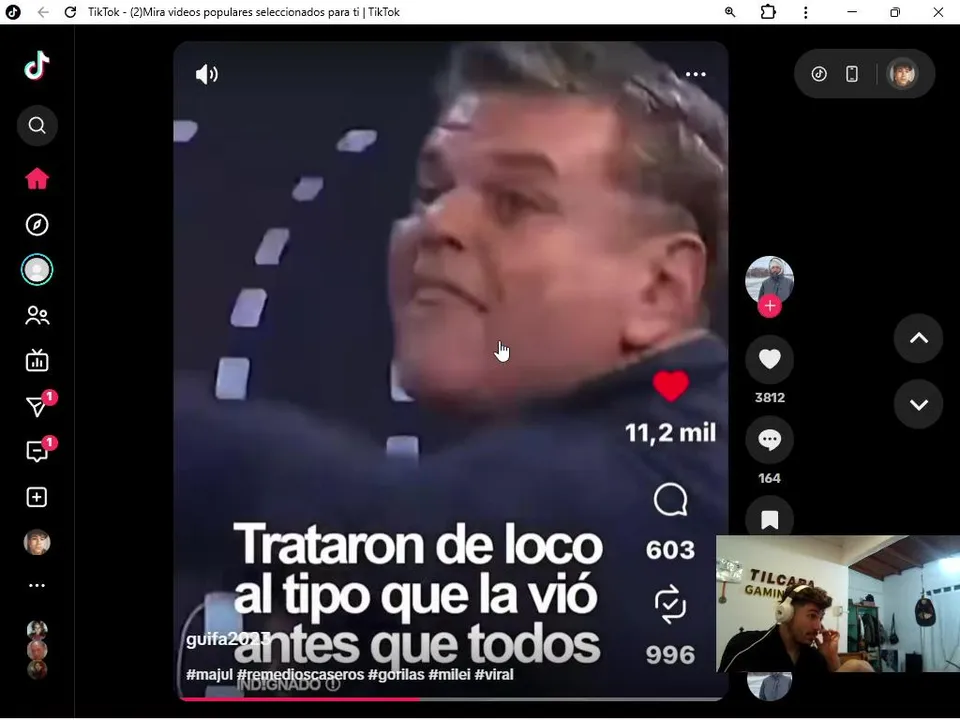Open the LIVE section
The height and width of the screenshot is (720, 960).
click(37, 361)
